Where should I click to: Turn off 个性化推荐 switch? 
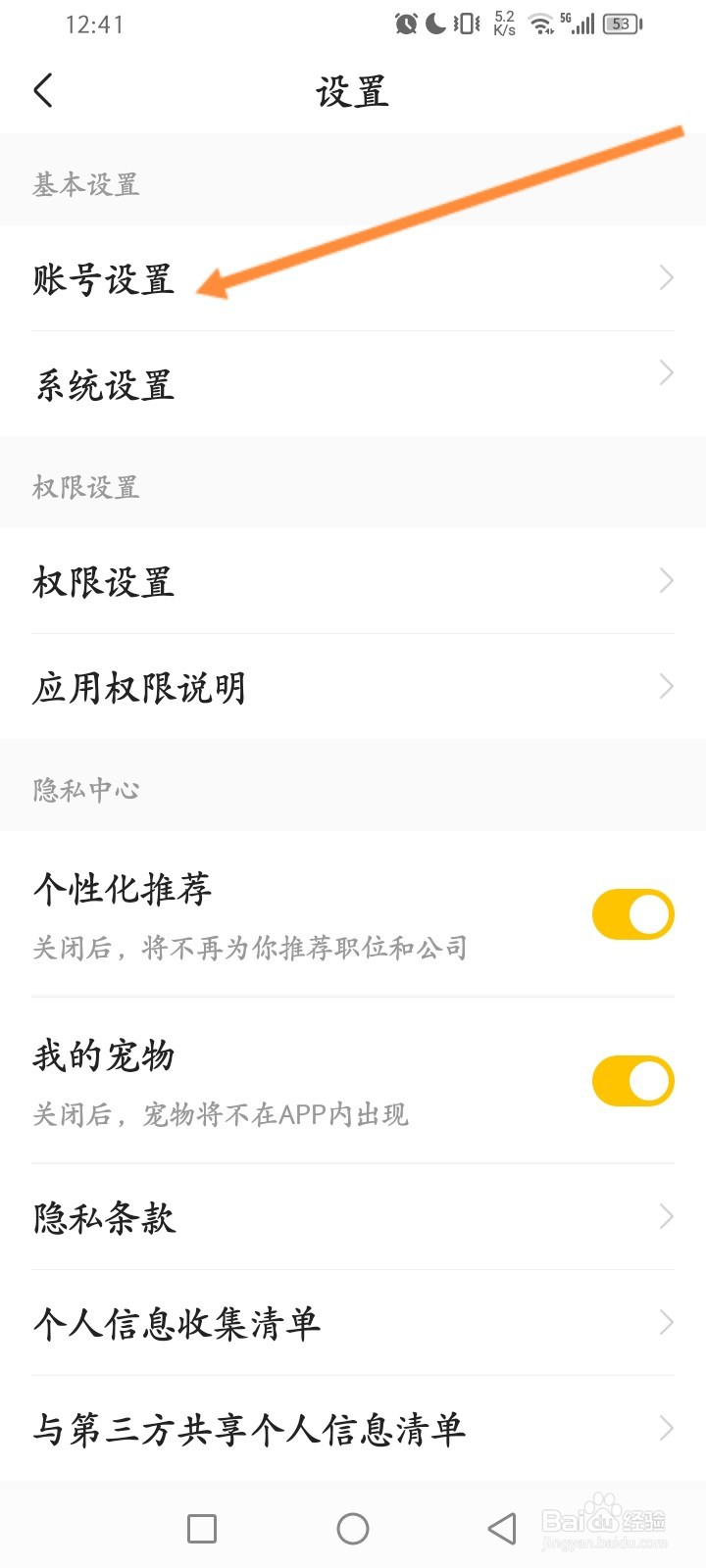632,914
